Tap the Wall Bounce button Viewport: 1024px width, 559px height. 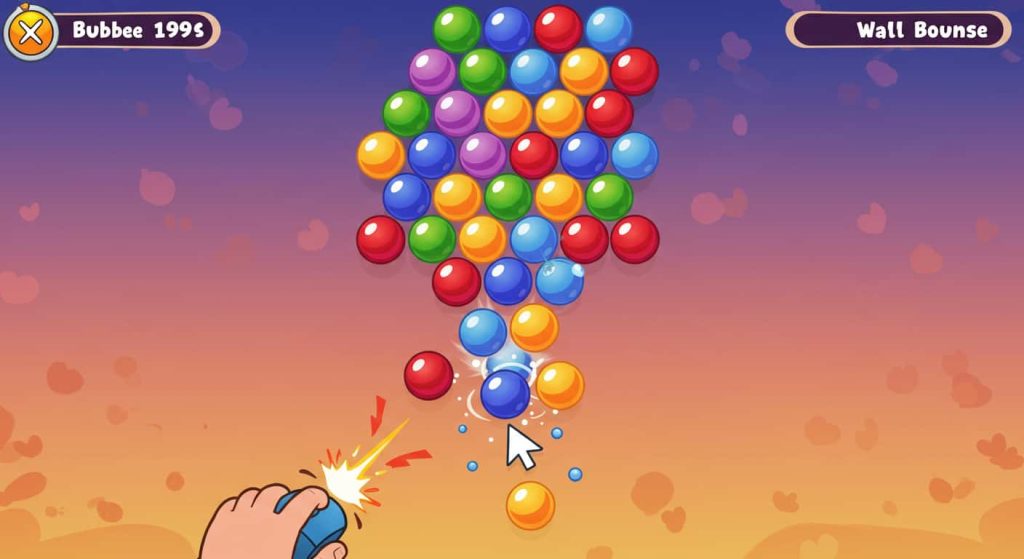897,30
